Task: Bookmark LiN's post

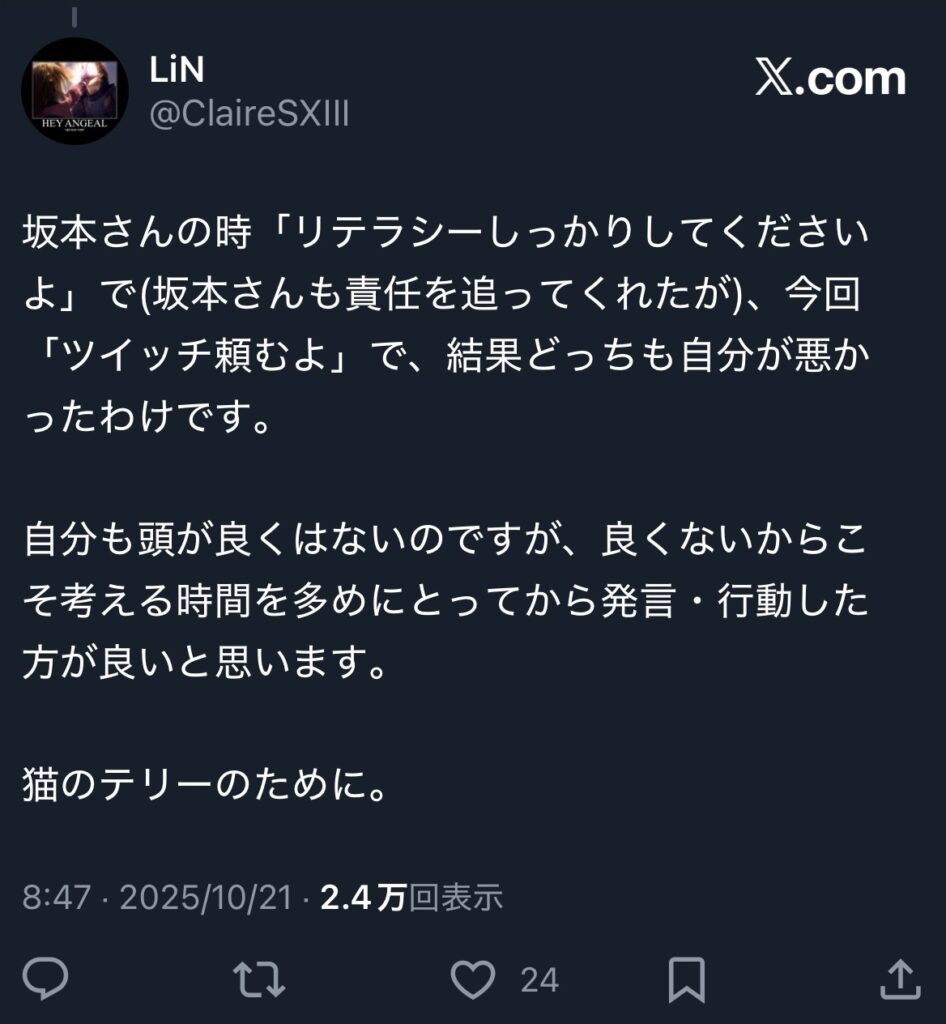Action: [687, 979]
